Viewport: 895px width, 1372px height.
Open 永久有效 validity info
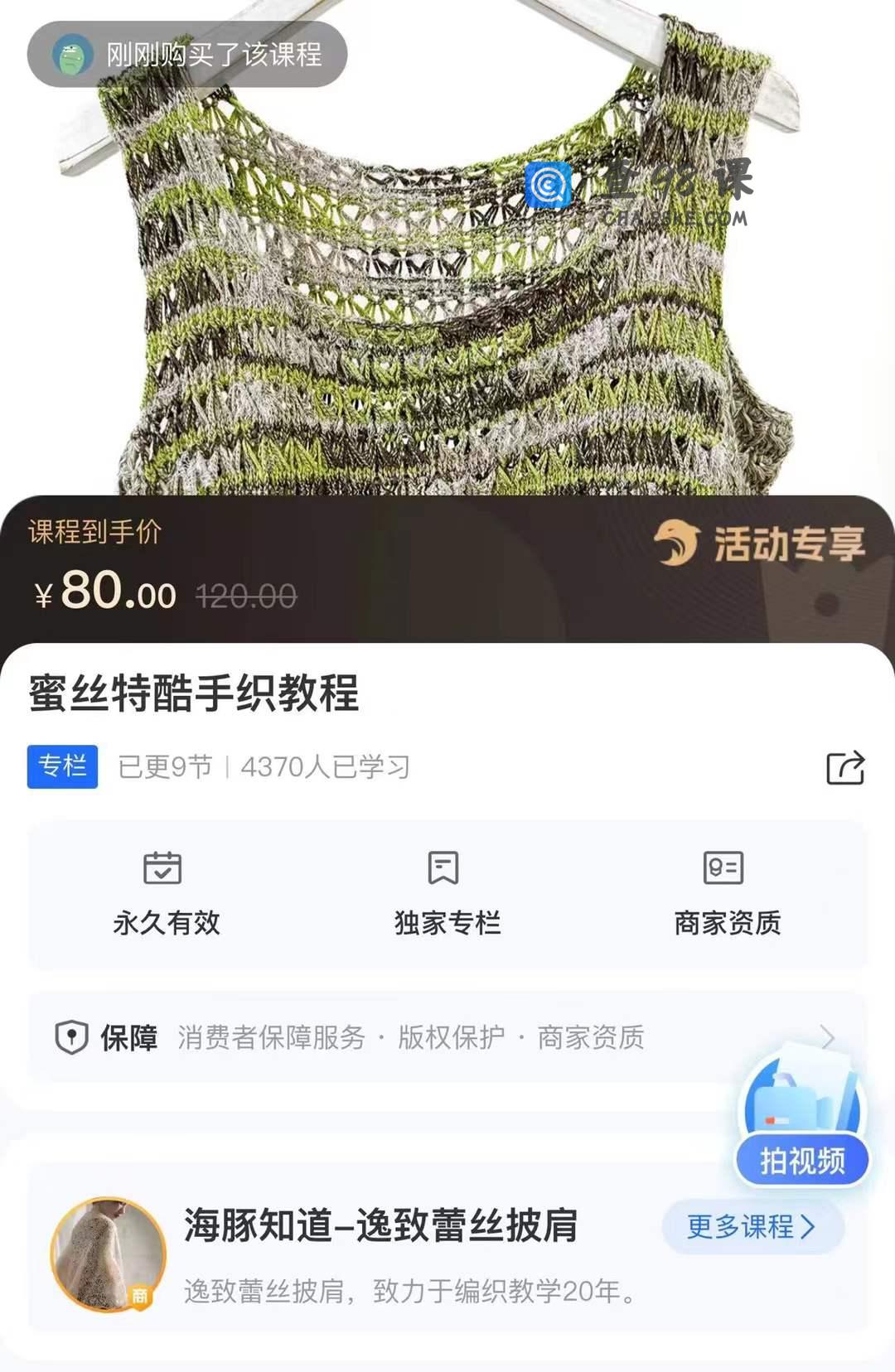pyautogui.click(x=166, y=894)
